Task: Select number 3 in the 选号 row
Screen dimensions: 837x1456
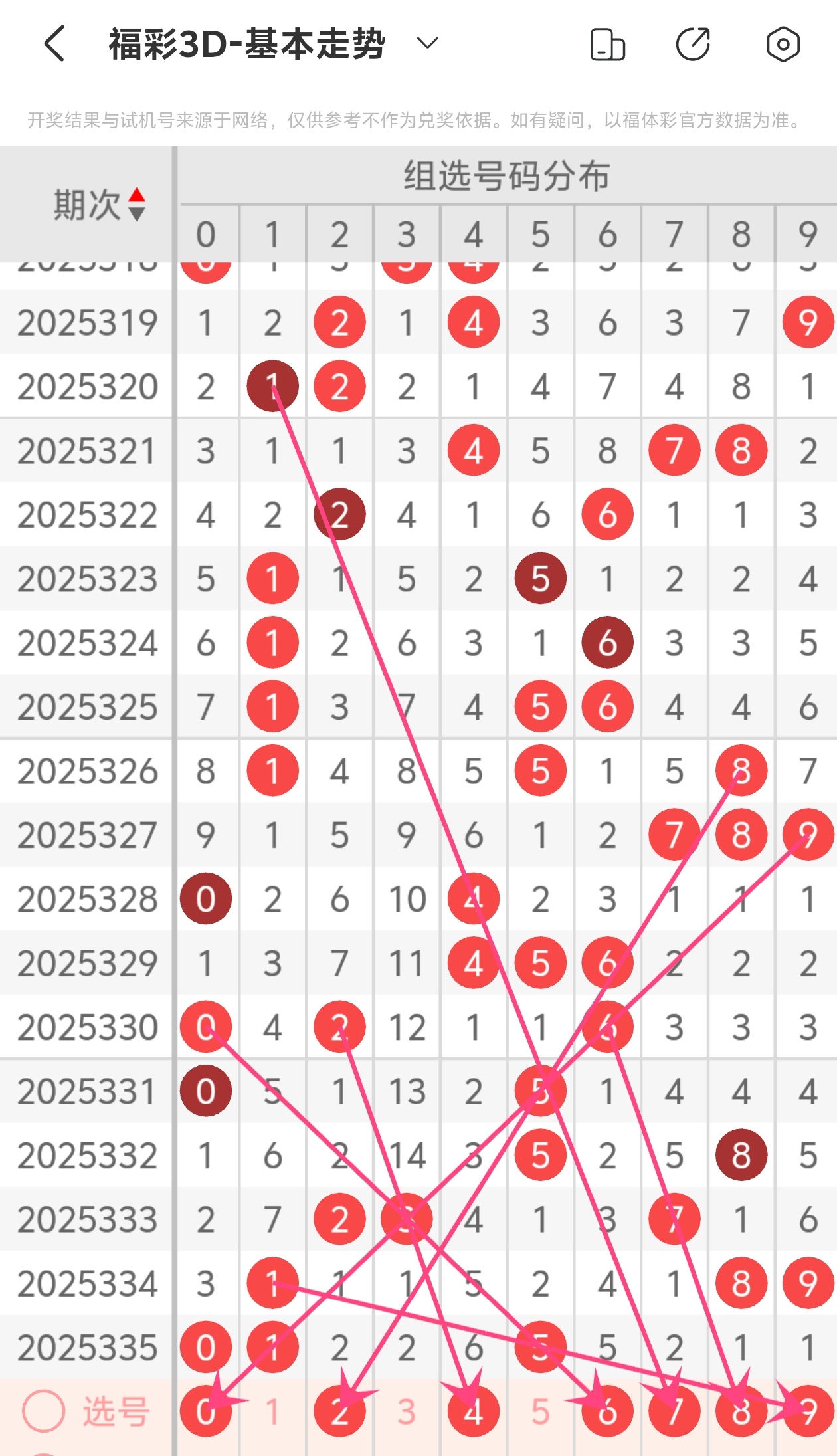Action: tap(407, 1411)
